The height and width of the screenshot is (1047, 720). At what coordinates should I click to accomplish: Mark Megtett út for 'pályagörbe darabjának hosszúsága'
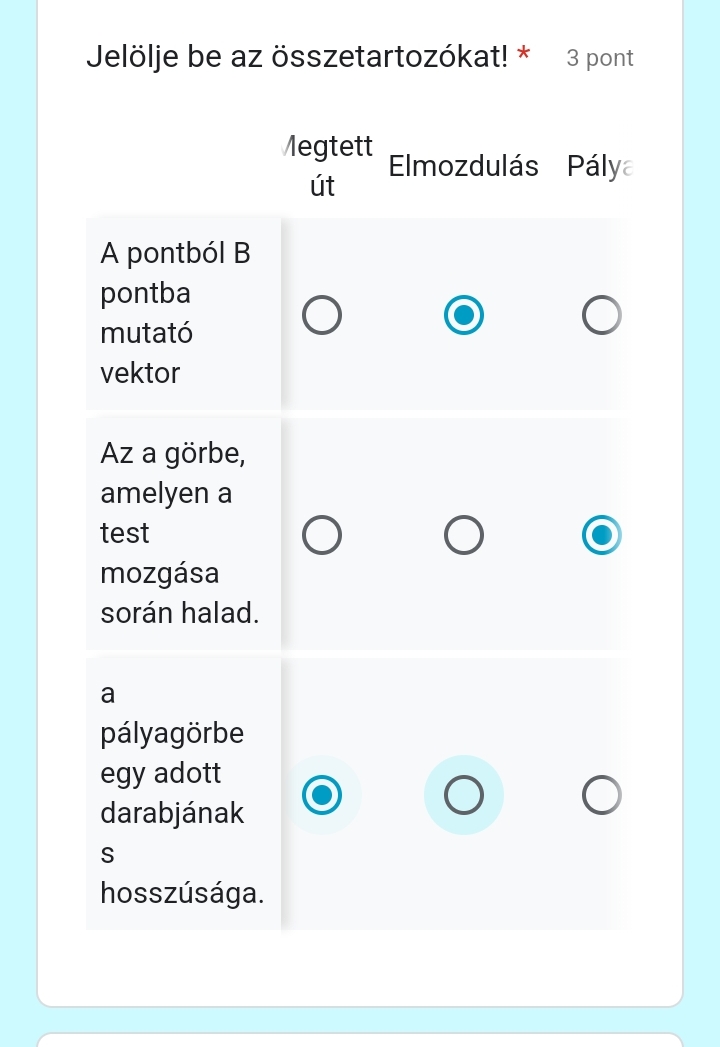322,795
